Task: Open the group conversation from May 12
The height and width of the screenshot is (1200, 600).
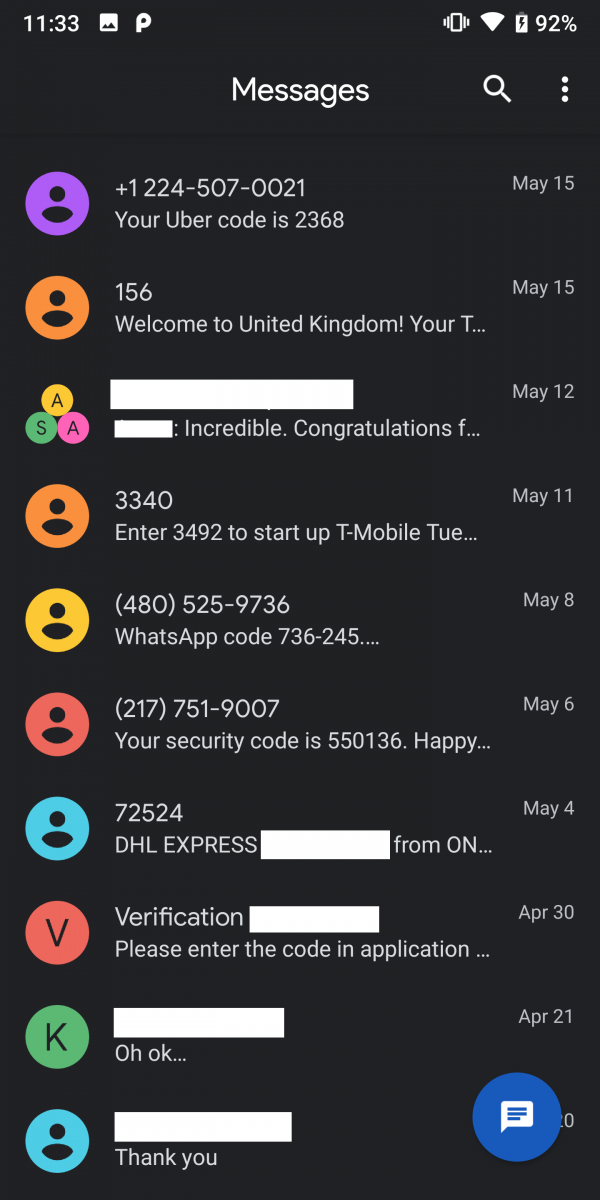Action: pyautogui.click(x=300, y=412)
